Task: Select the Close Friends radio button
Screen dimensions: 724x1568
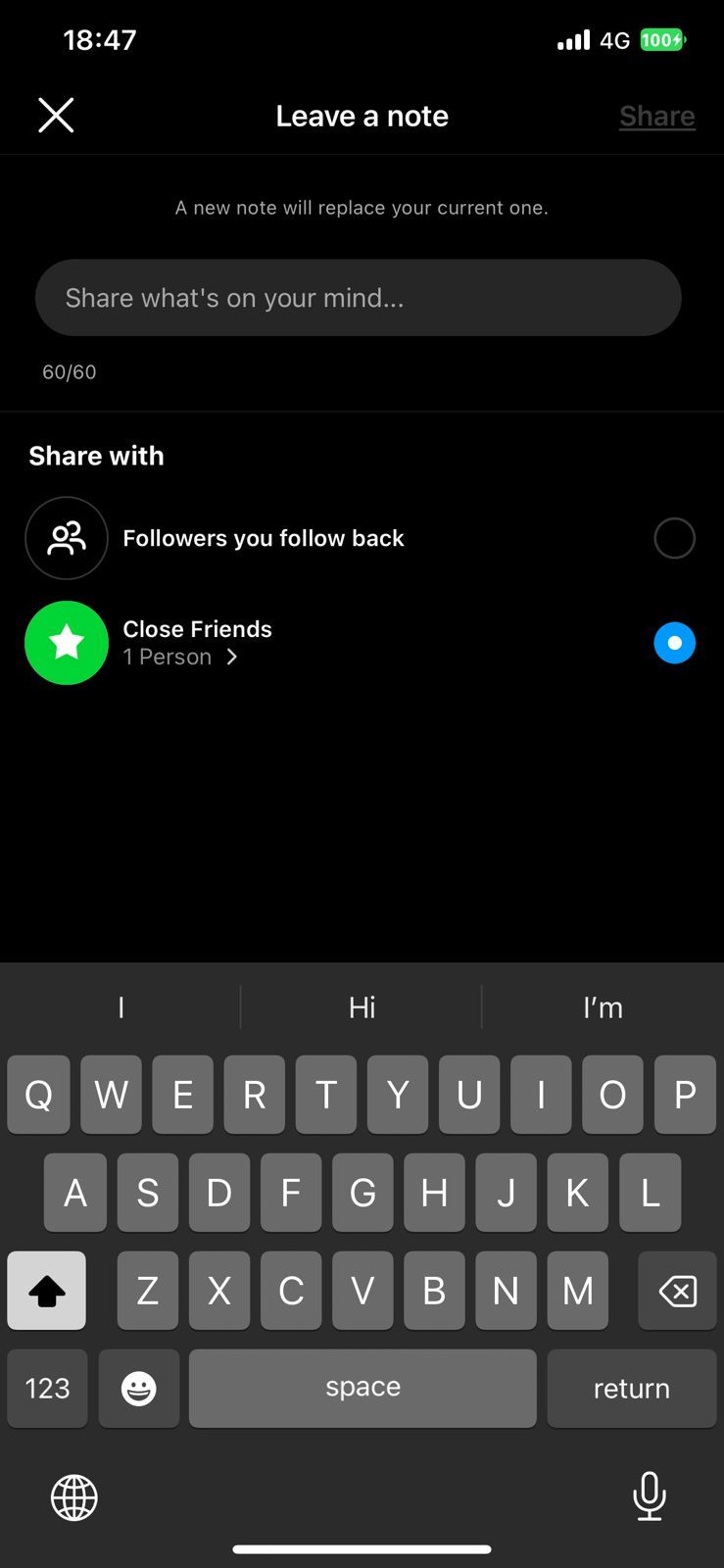Action: tap(674, 643)
